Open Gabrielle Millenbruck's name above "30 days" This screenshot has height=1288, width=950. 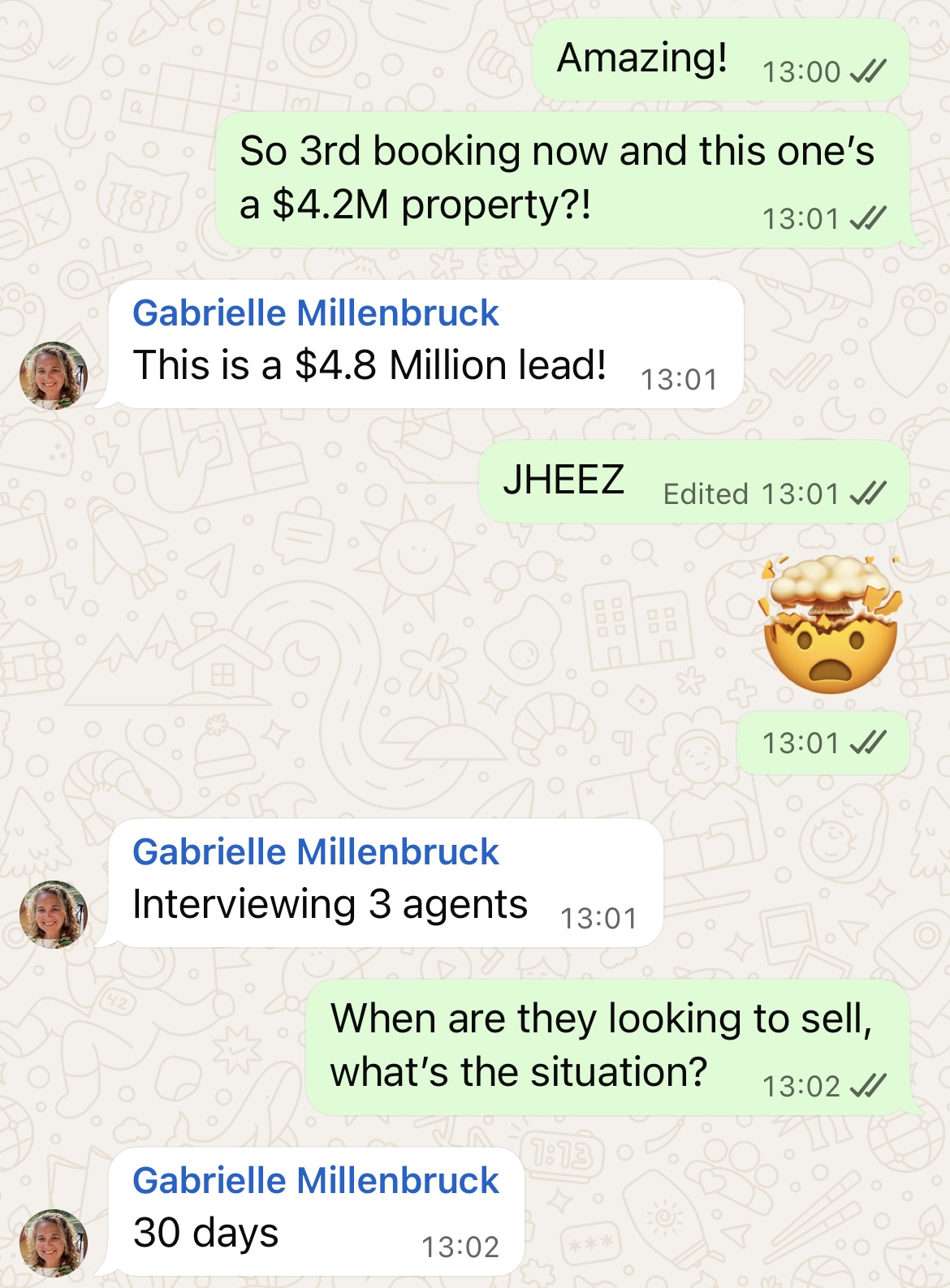click(315, 1181)
